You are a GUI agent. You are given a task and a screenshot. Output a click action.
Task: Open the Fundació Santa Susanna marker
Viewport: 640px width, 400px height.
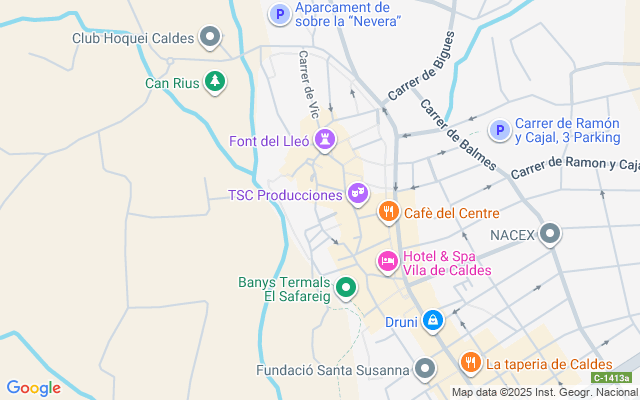425,370
